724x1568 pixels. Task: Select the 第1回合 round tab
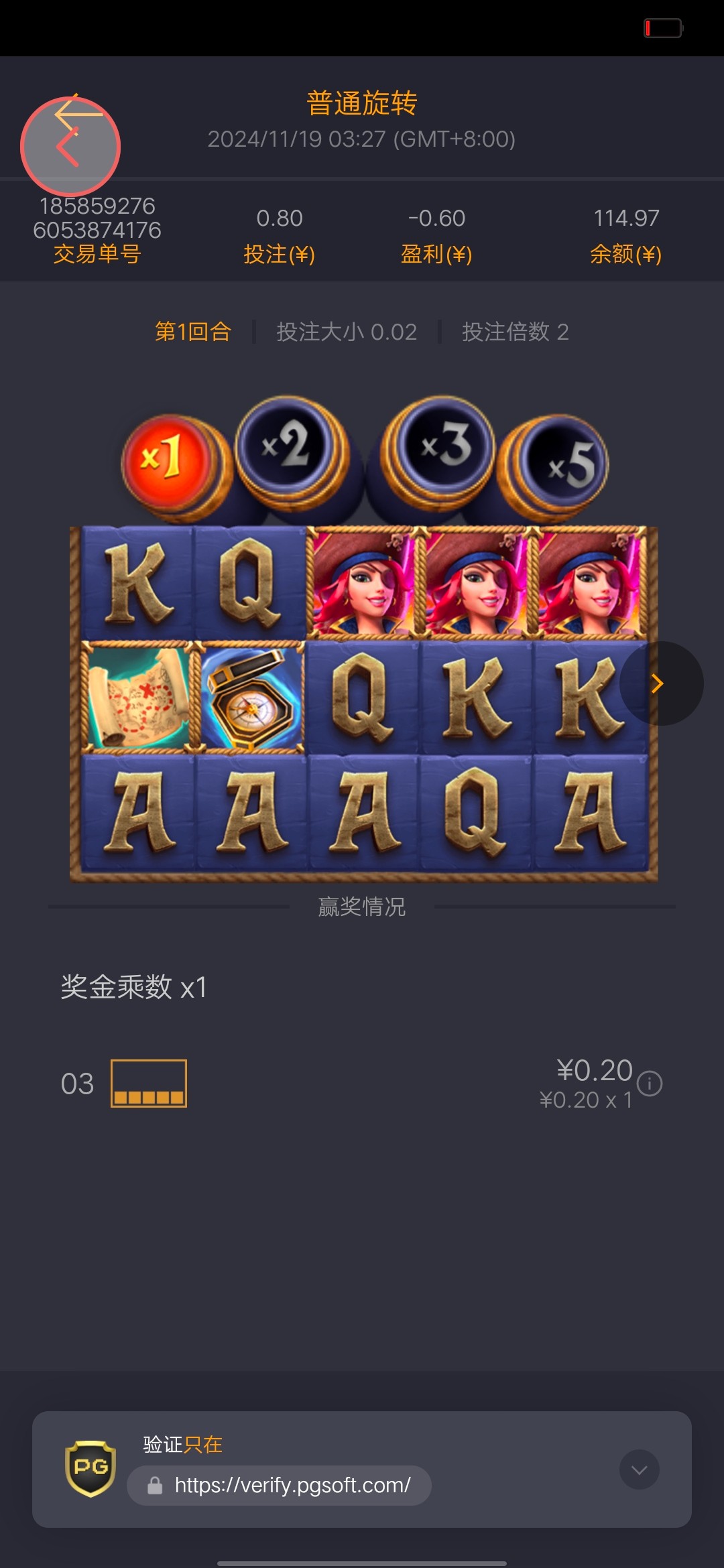(193, 332)
